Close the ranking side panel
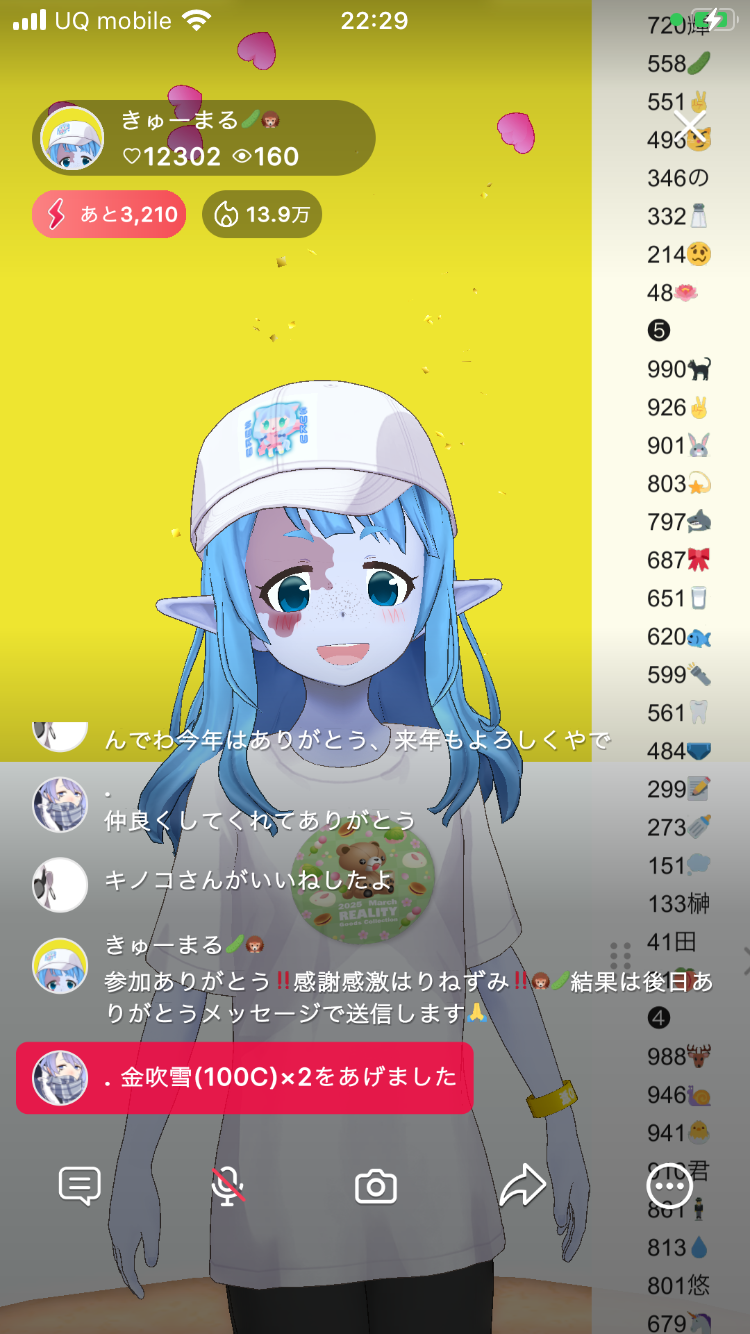Screen dimensions: 750x1334 pyautogui.click(x=689, y=127)
